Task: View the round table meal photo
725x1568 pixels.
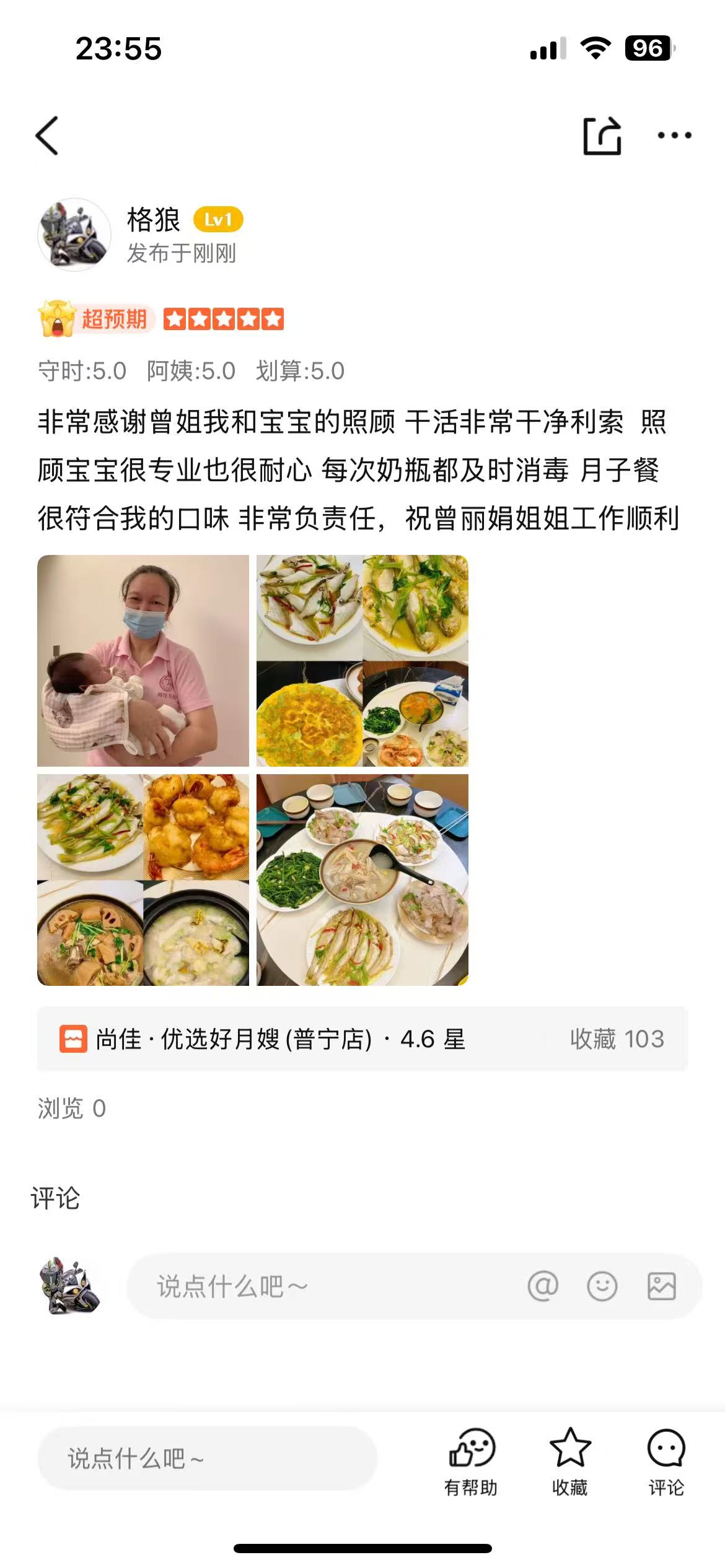Action: click(362, 880)
